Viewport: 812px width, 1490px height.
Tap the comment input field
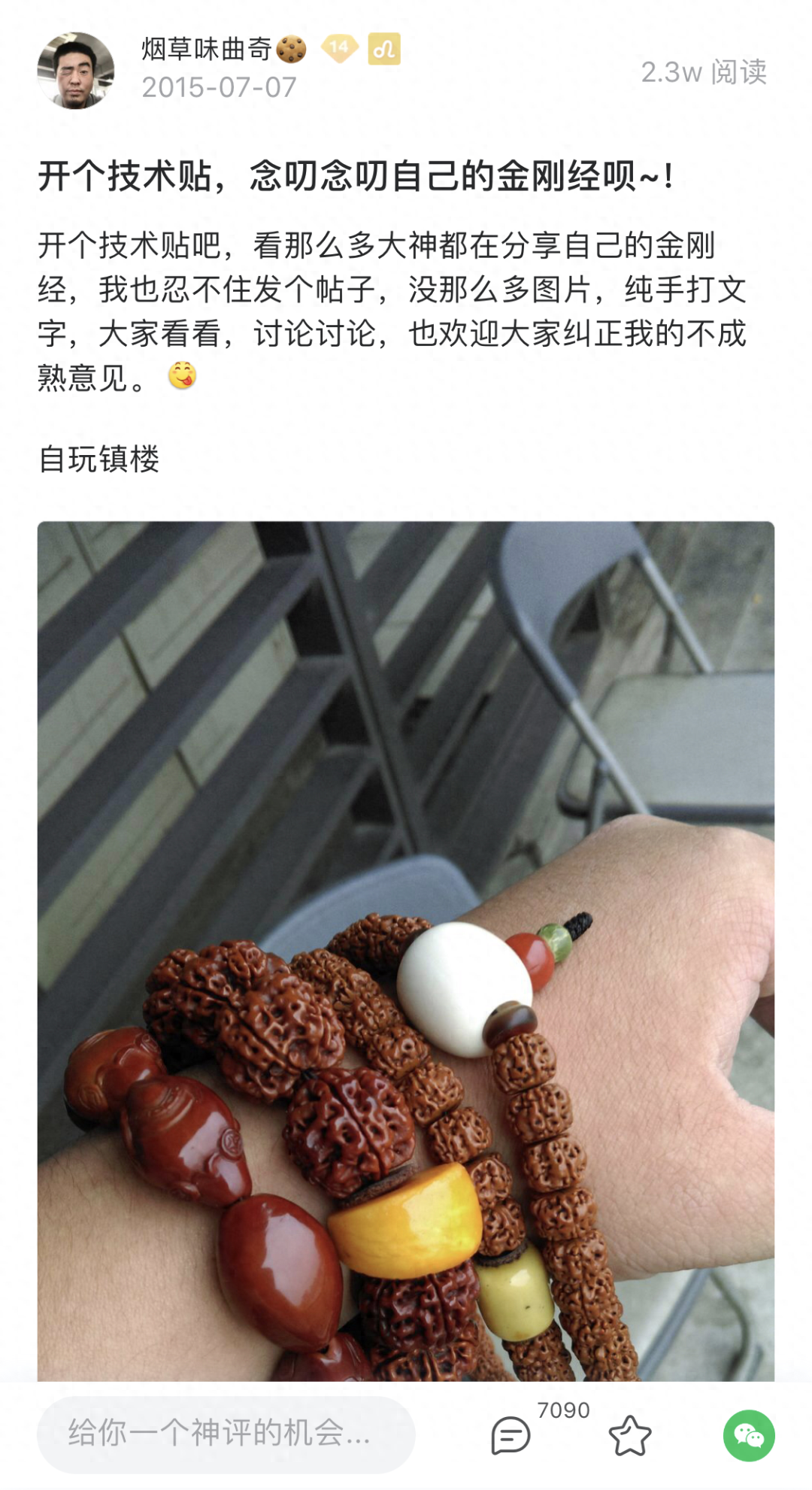click(226, 1434)
